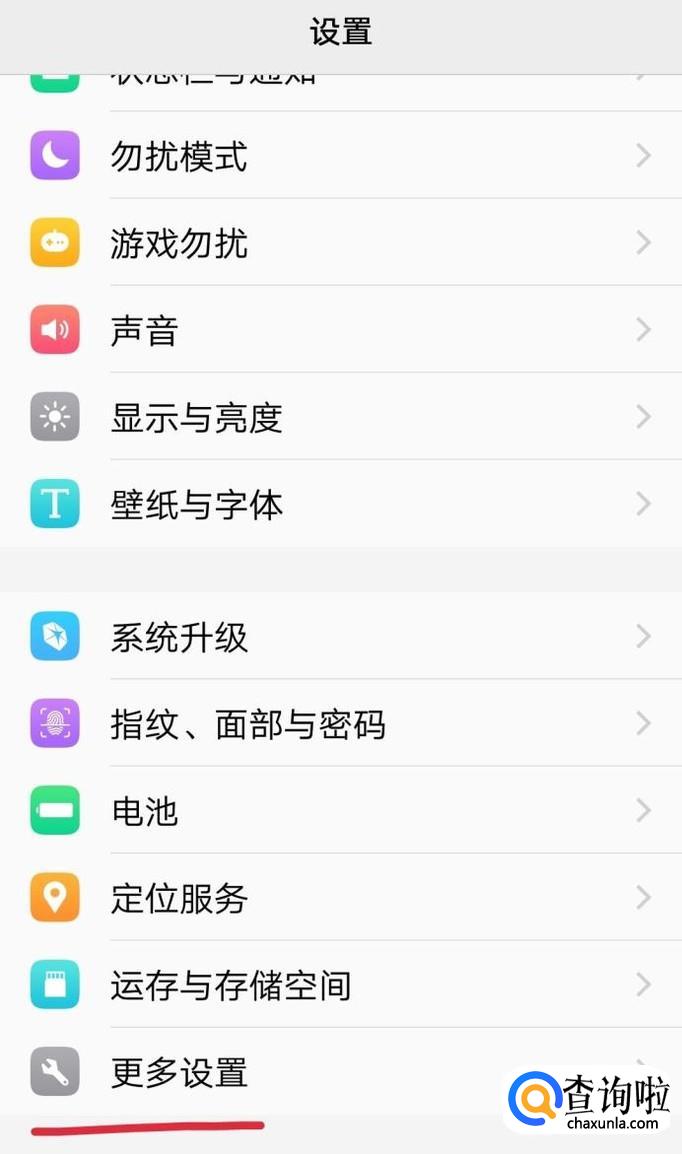Image resolution: width=682 pixels, height=1154 pixels.
Task: View 电池 settings
Action: point(146,811)
